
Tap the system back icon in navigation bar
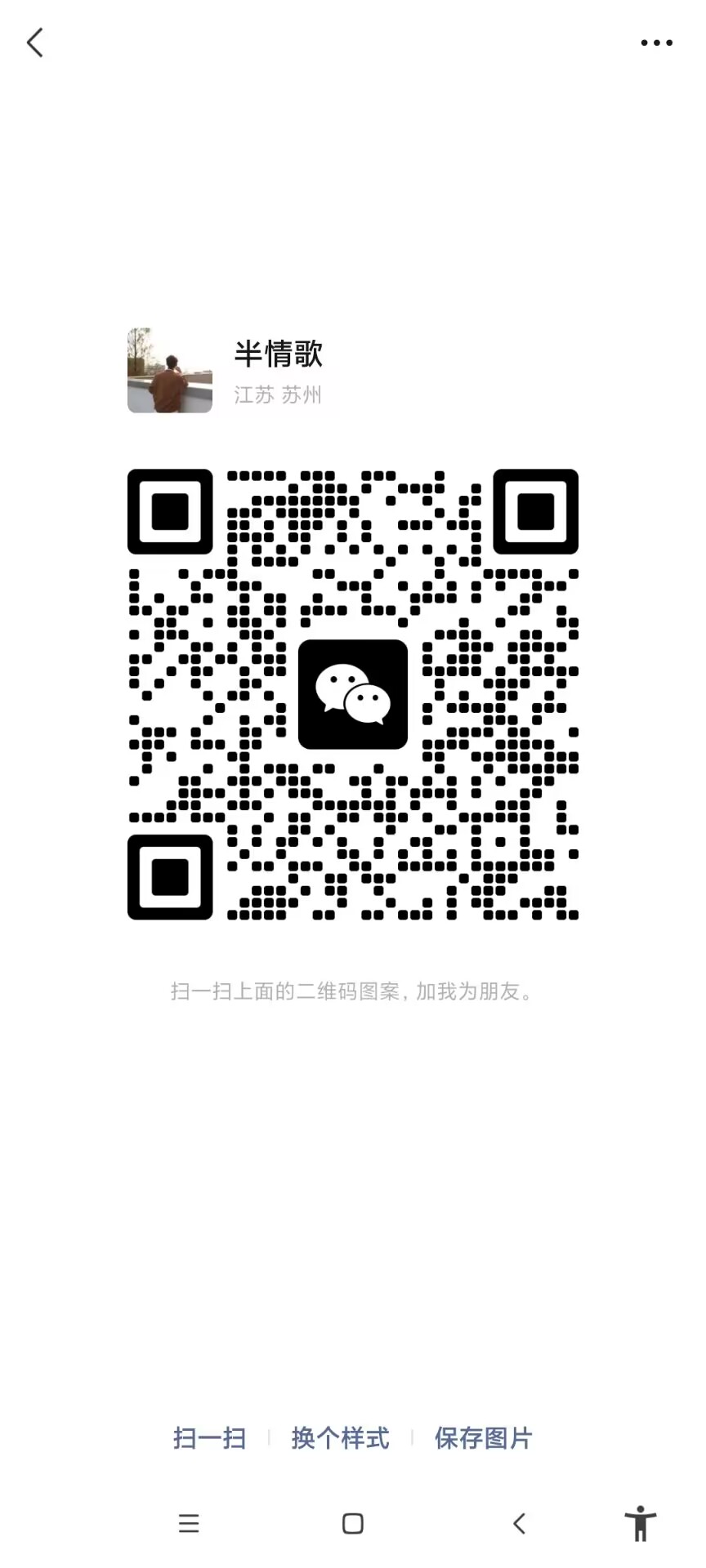tap(520, 1522)
